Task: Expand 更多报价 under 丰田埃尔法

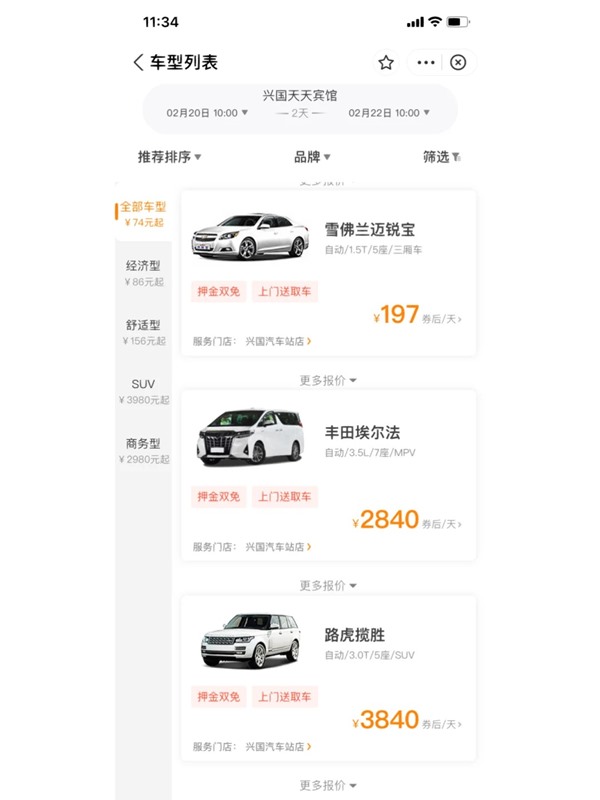Action: [x=328, y=585]
